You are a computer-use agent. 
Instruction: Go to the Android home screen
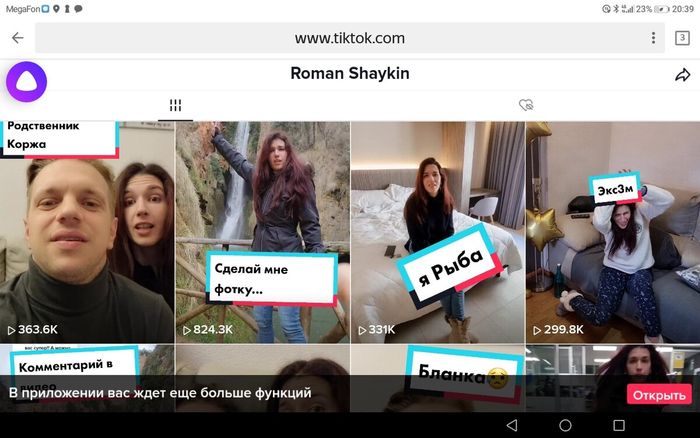(565, 425)
